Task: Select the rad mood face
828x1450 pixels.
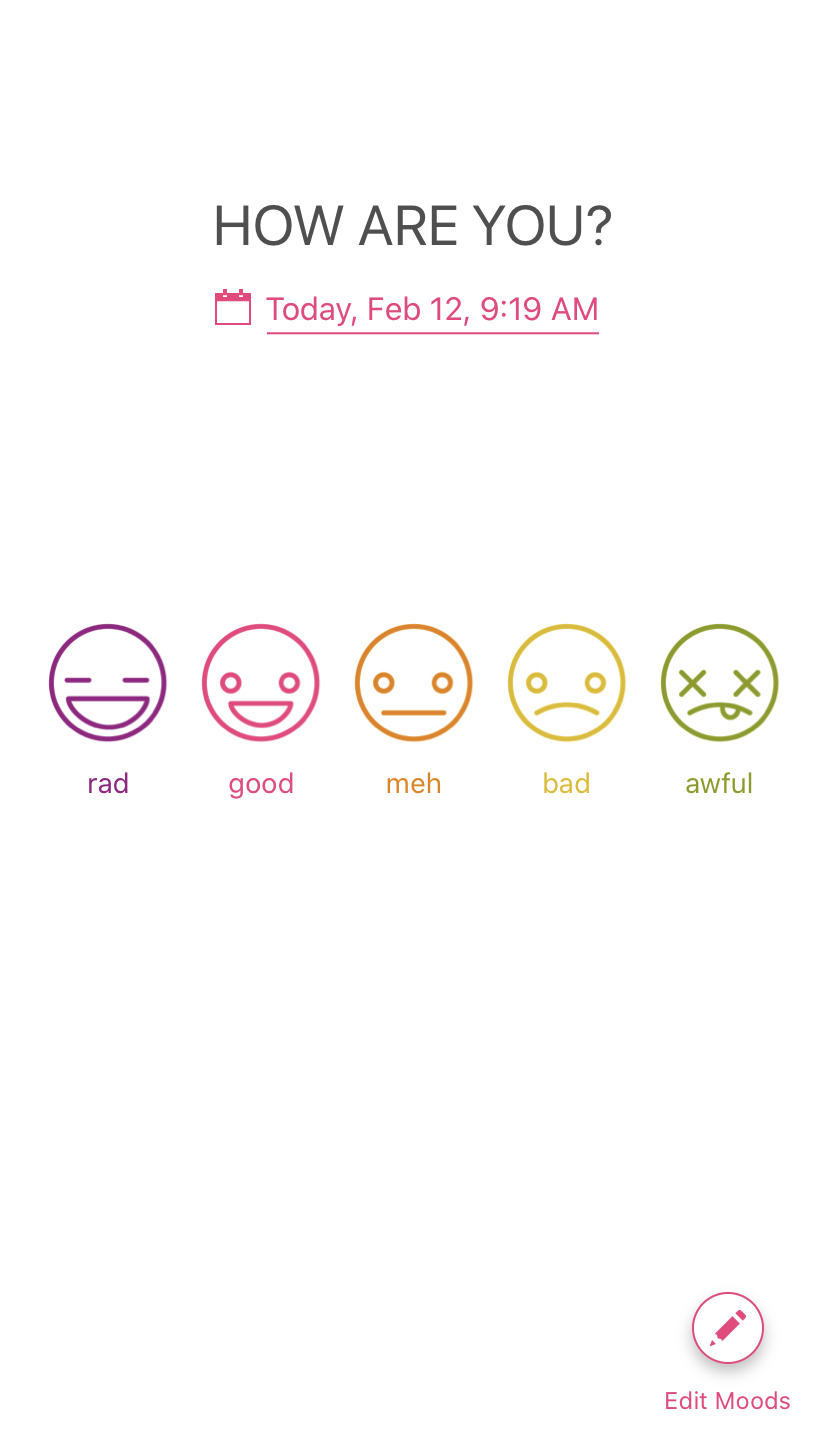Action: click(x=108, y=683)
